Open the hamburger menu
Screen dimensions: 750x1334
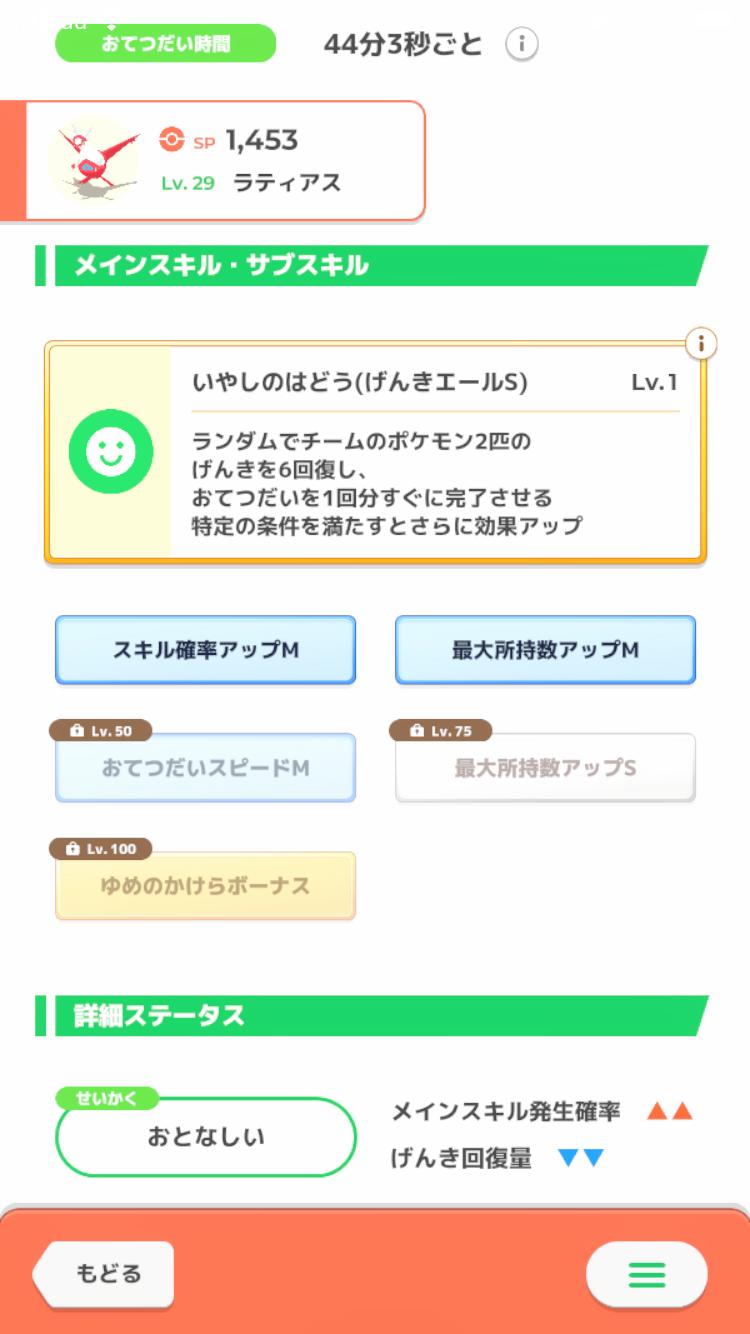(x=646, y=1274)
